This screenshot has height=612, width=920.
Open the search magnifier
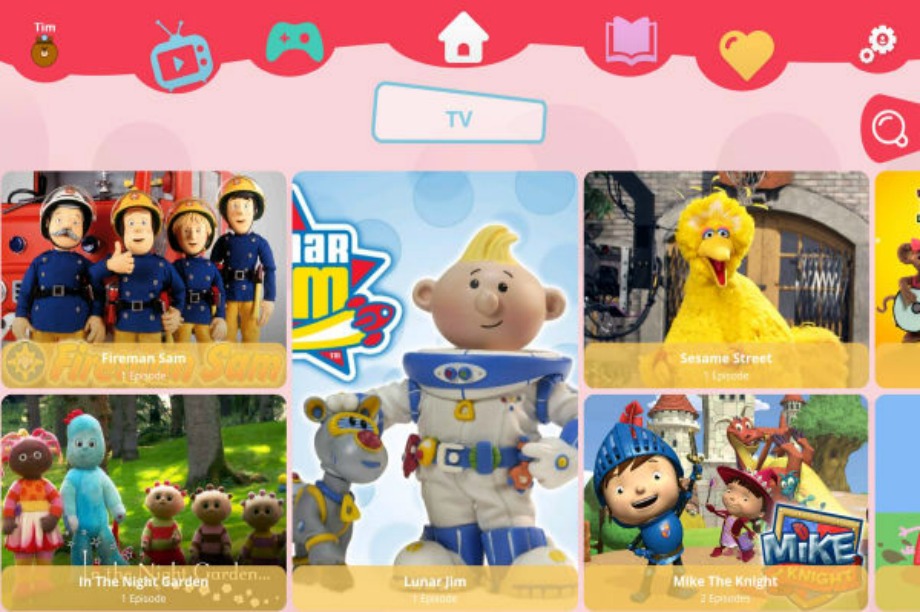888,128
